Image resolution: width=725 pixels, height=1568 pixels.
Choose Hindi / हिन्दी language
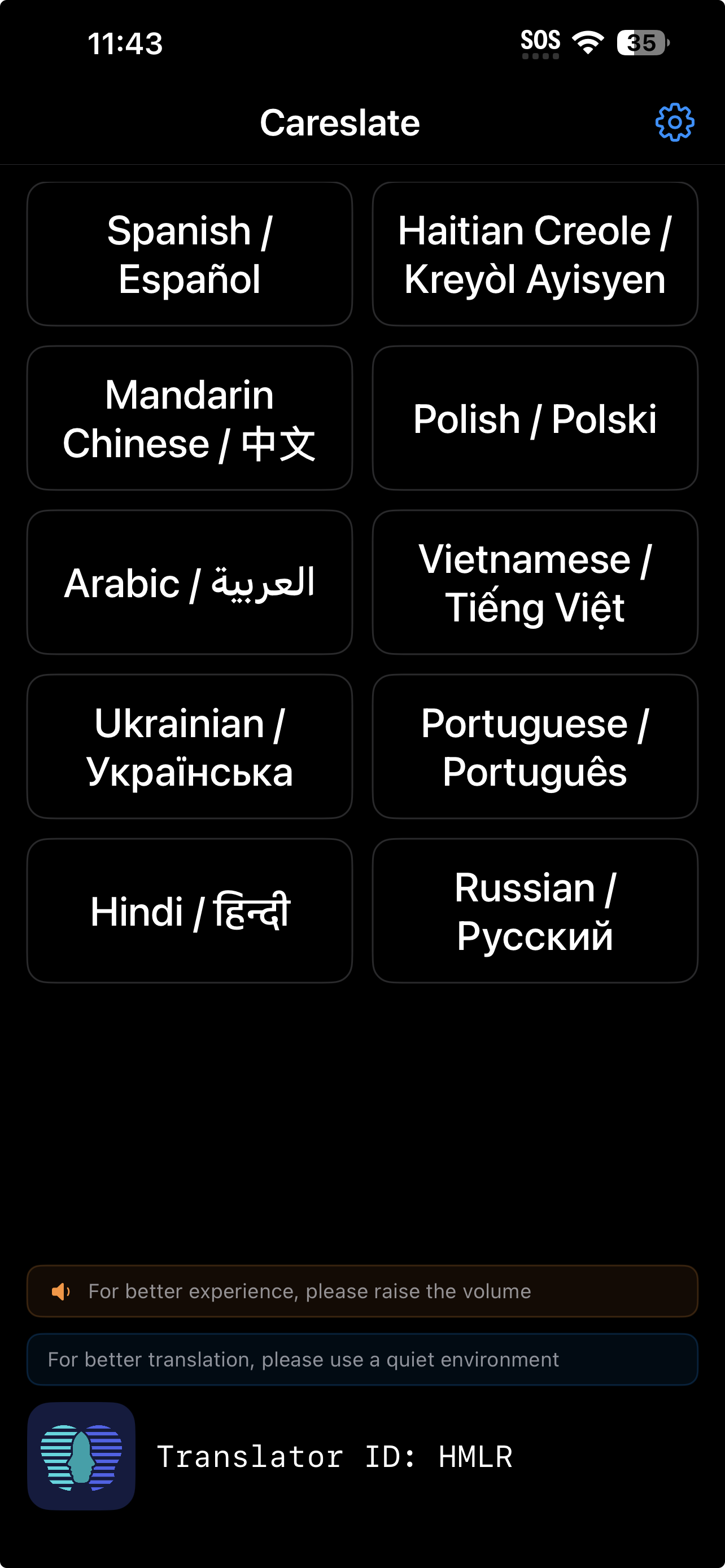(x=189, y=910)
